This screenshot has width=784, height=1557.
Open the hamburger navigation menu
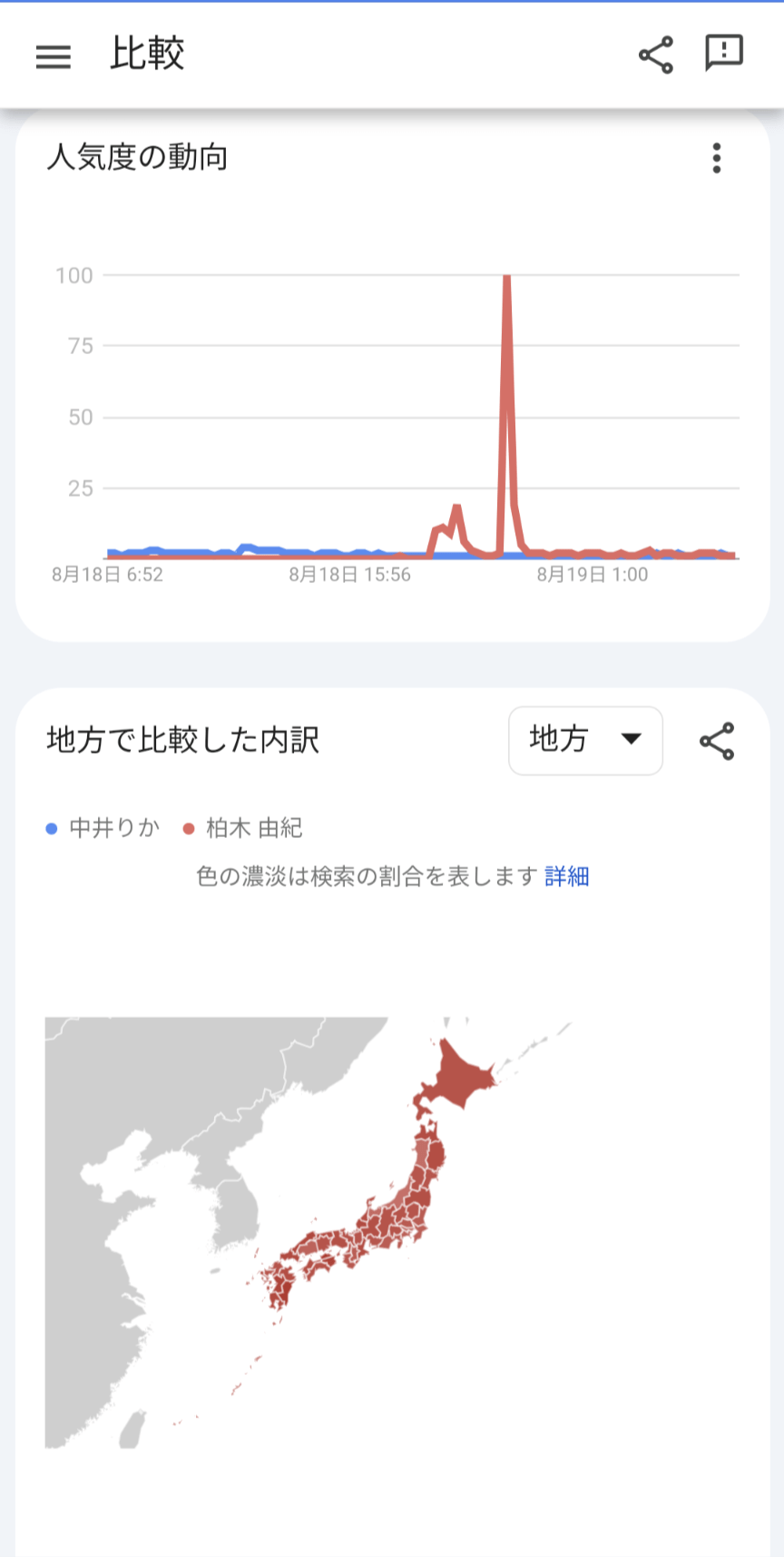pyautogui.click(x=53, y=56)
